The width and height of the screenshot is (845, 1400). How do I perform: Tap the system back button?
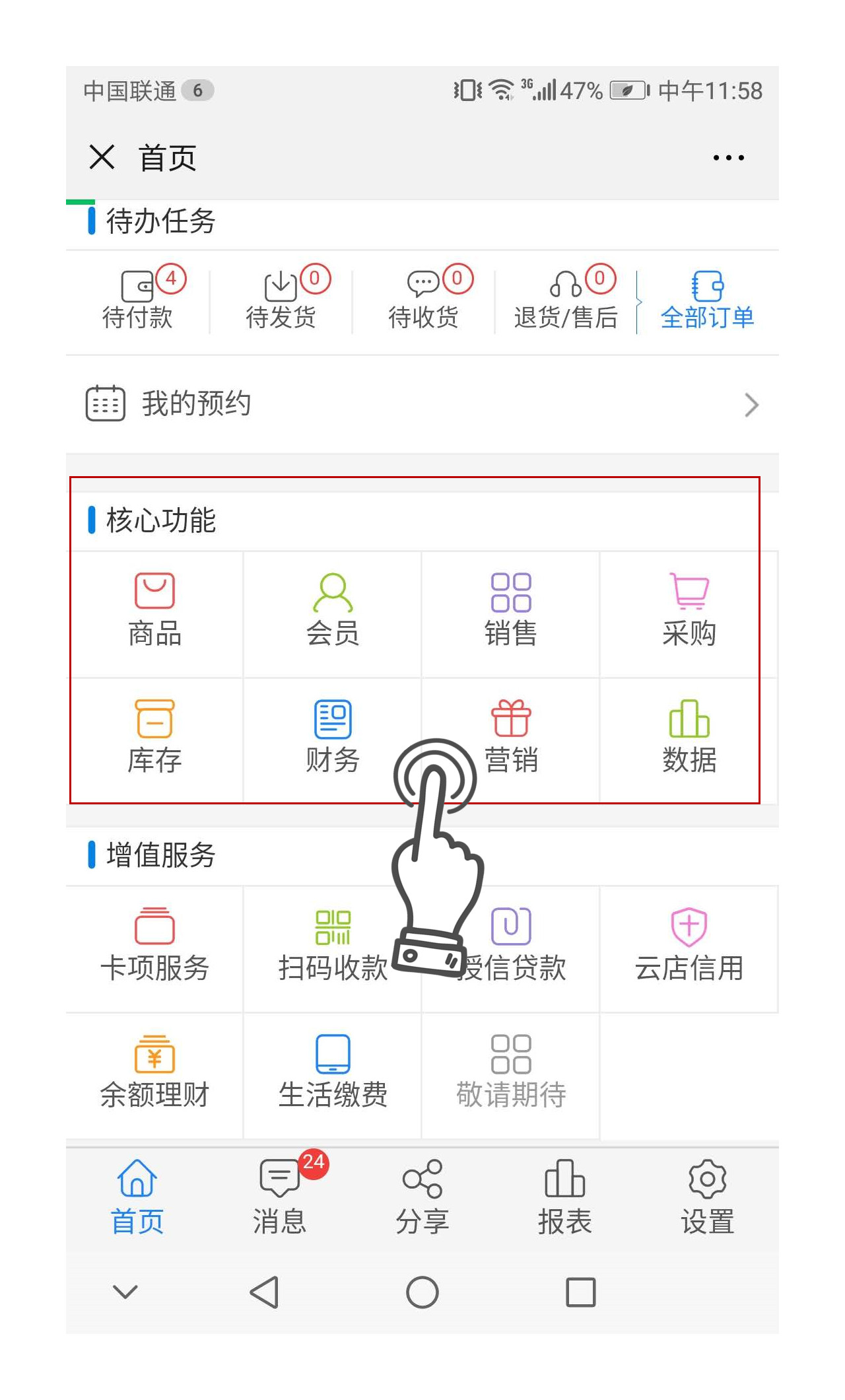264,1292
